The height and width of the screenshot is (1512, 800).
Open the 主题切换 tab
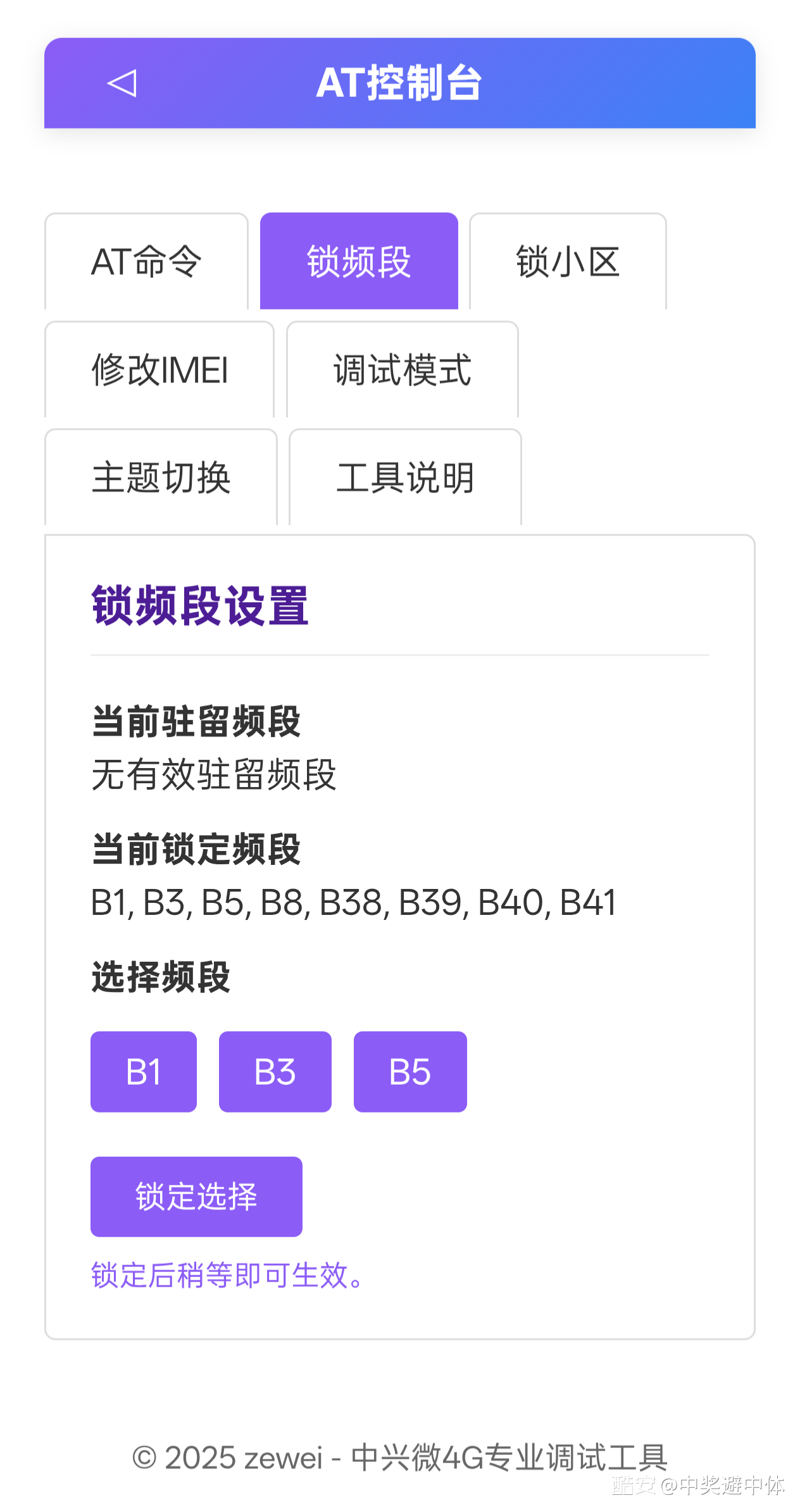pyautogui.click(x=161, y=477)
